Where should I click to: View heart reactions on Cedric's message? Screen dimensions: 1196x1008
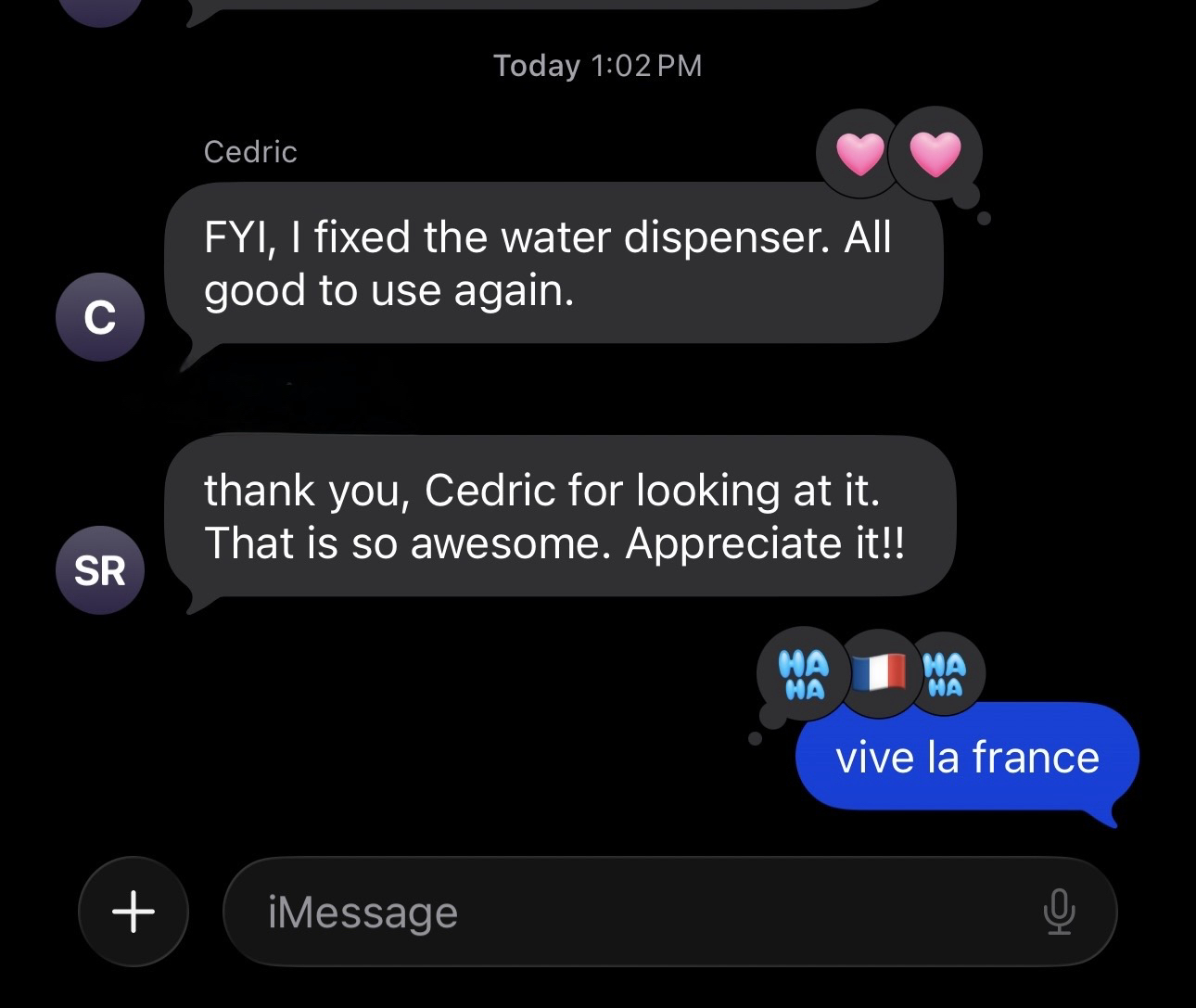tap(897, 155)
